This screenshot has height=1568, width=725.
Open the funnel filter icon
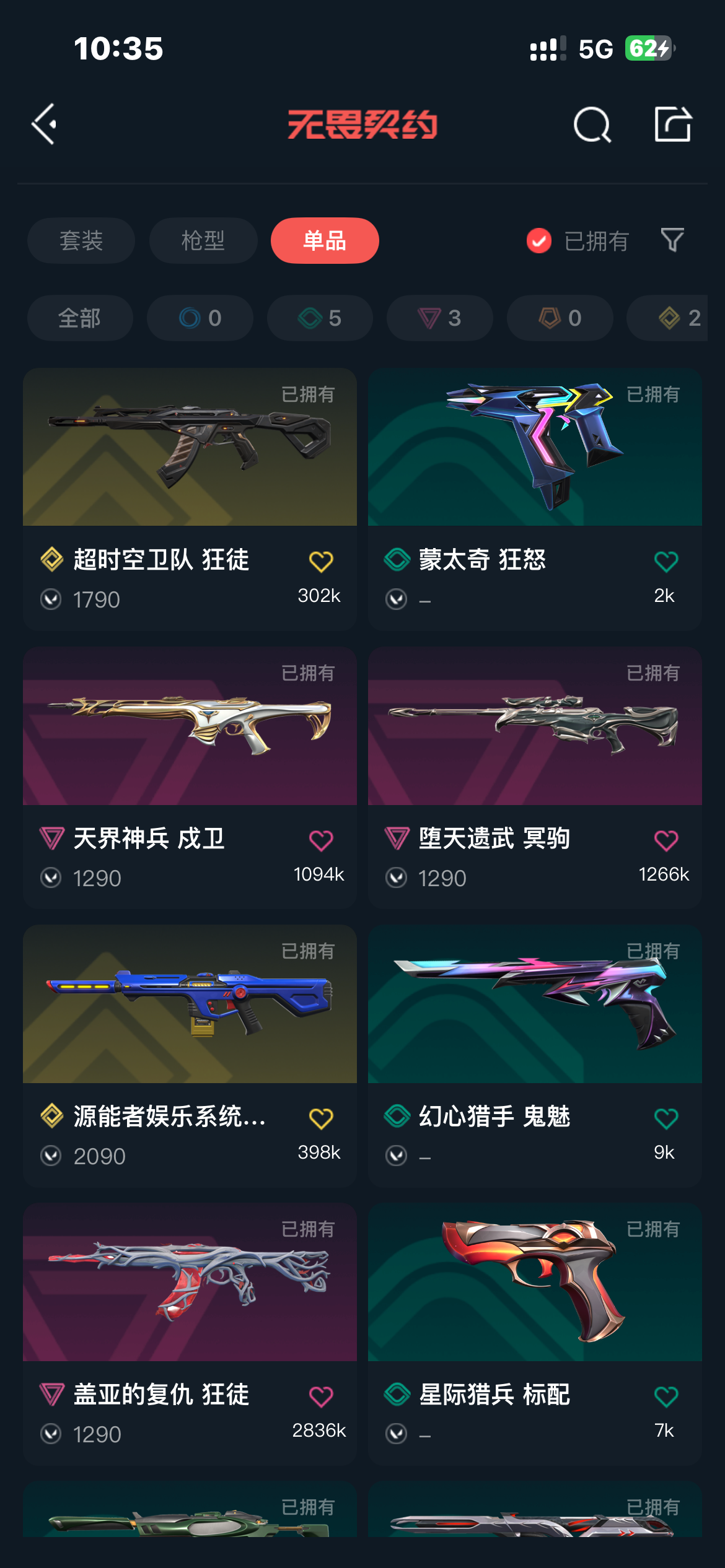pyautogui.click(x=672, y=240)
